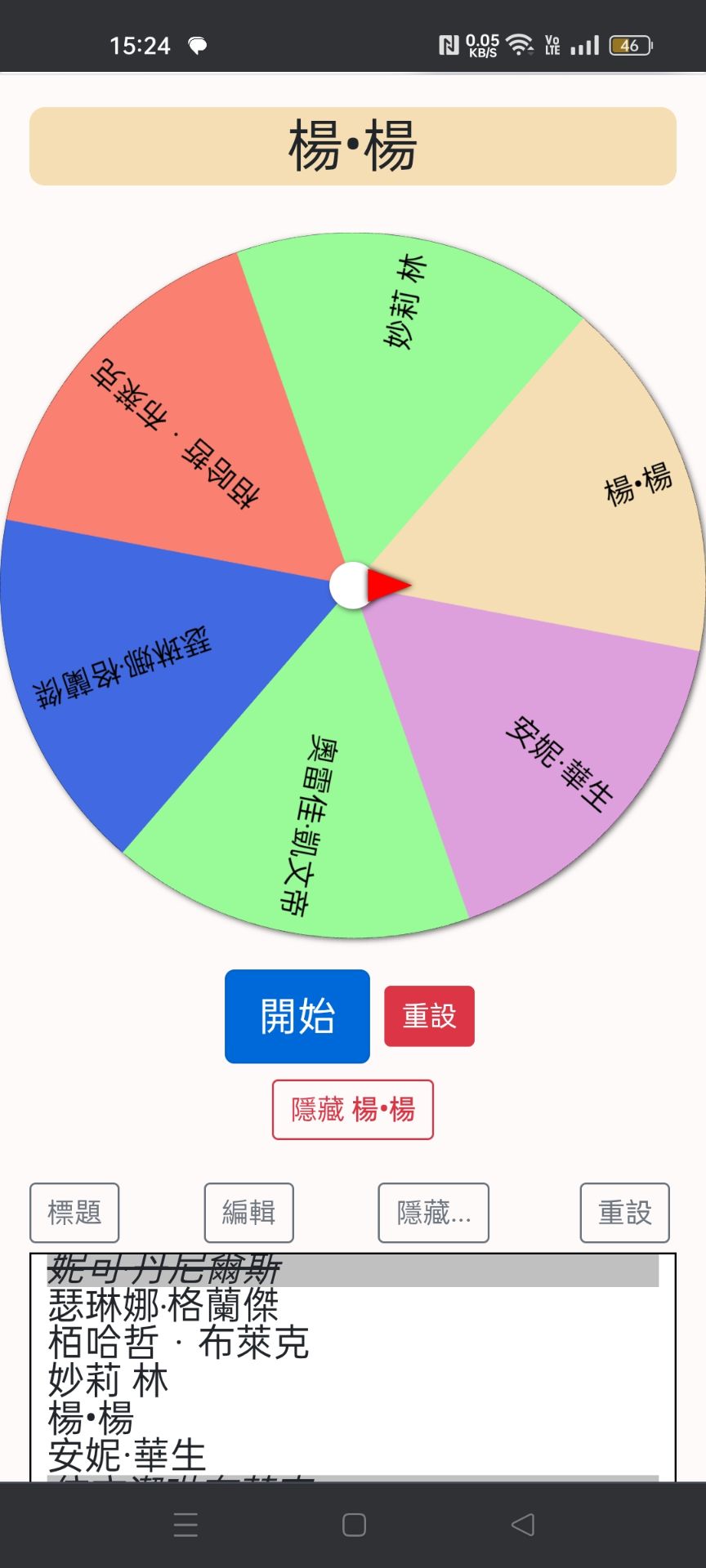The image size is (706, 1568).
Task: Hide 楊•楊 from the wheel
Action: point(352,1109)
